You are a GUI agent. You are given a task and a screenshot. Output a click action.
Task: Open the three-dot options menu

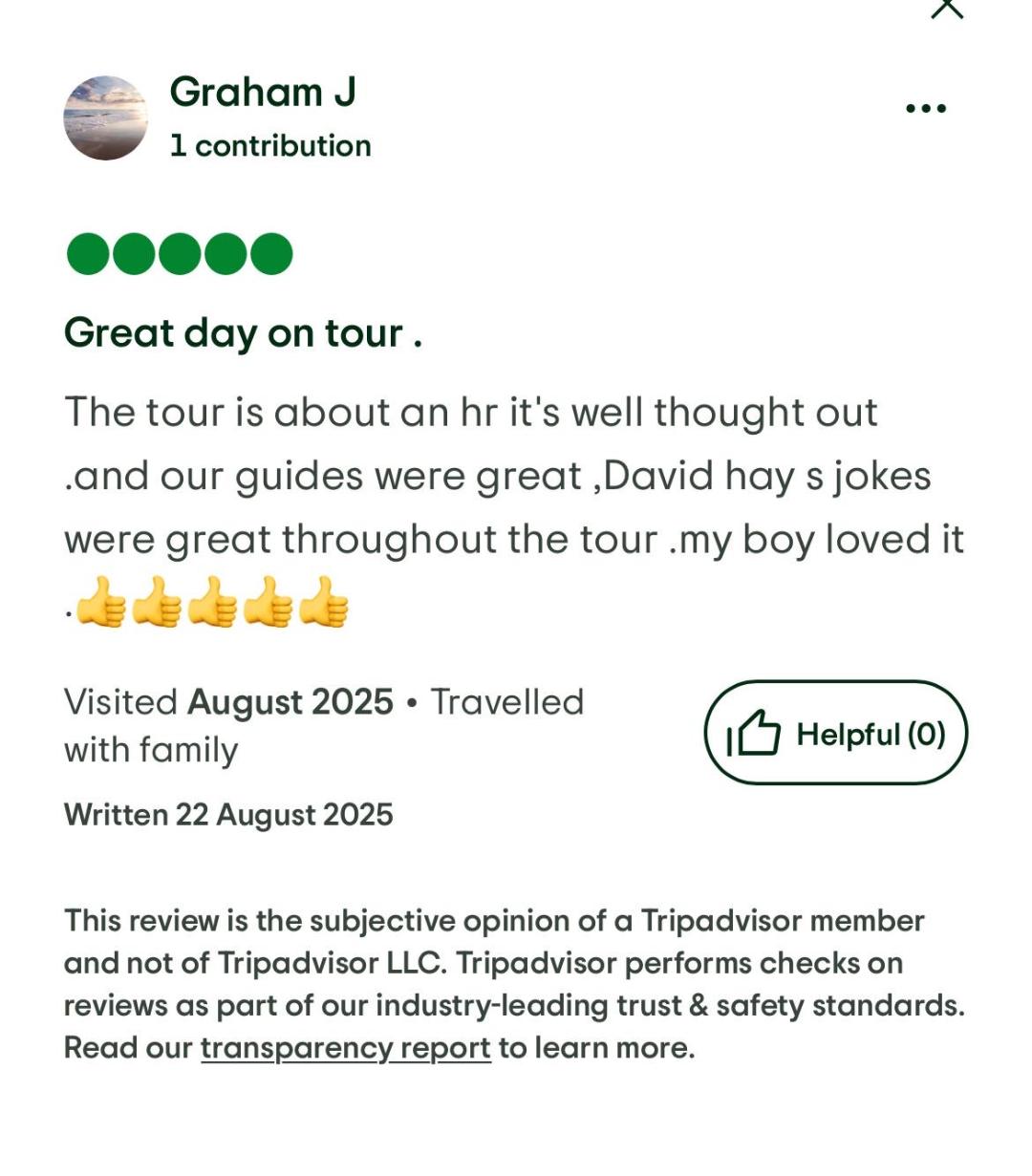pyautogui.click(x=925, y=108)
